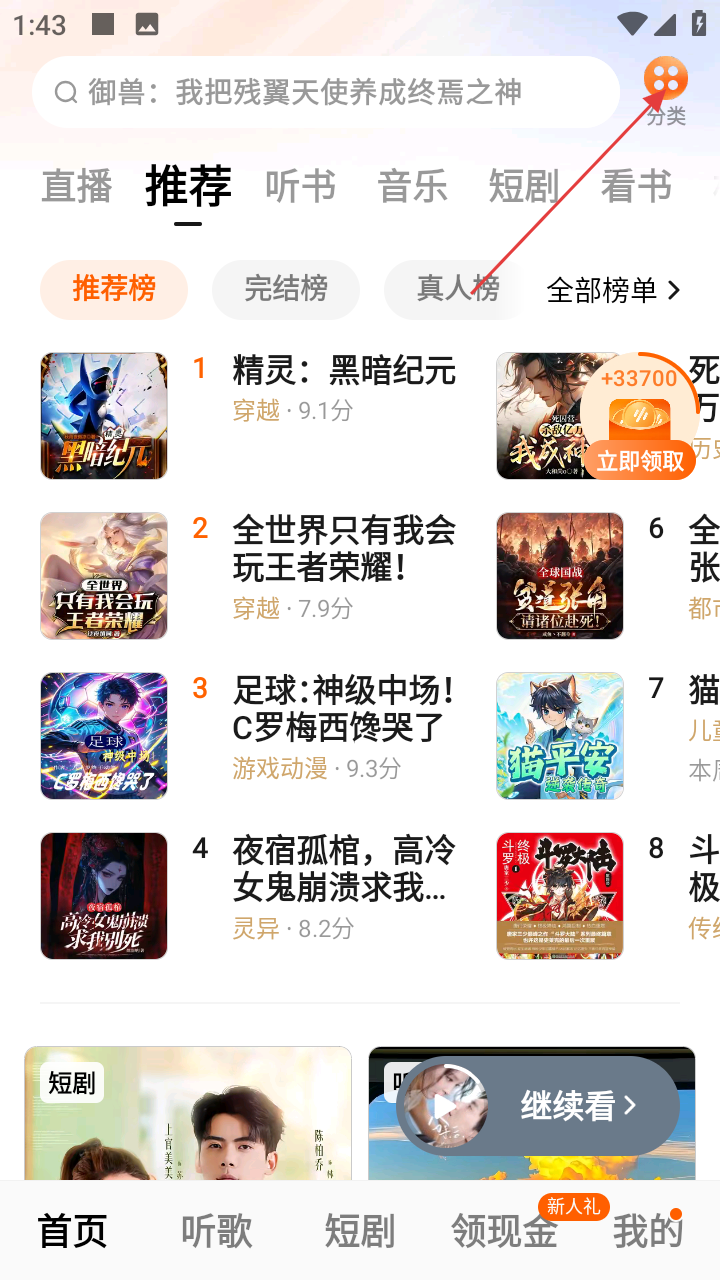Image resolution: width=720 pixels, height=1280 pixels.
Task: Switch to the 音乐 tab
Action: [412, 187]
